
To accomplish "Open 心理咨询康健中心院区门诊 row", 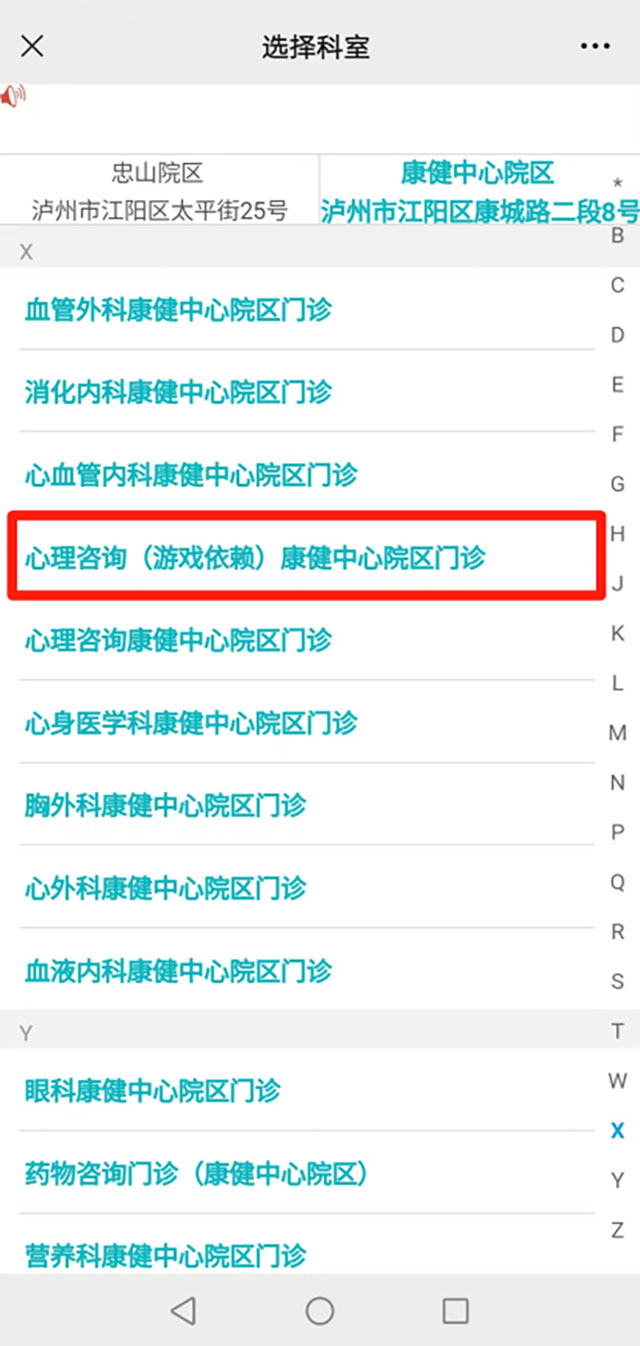I will point(178,639).
